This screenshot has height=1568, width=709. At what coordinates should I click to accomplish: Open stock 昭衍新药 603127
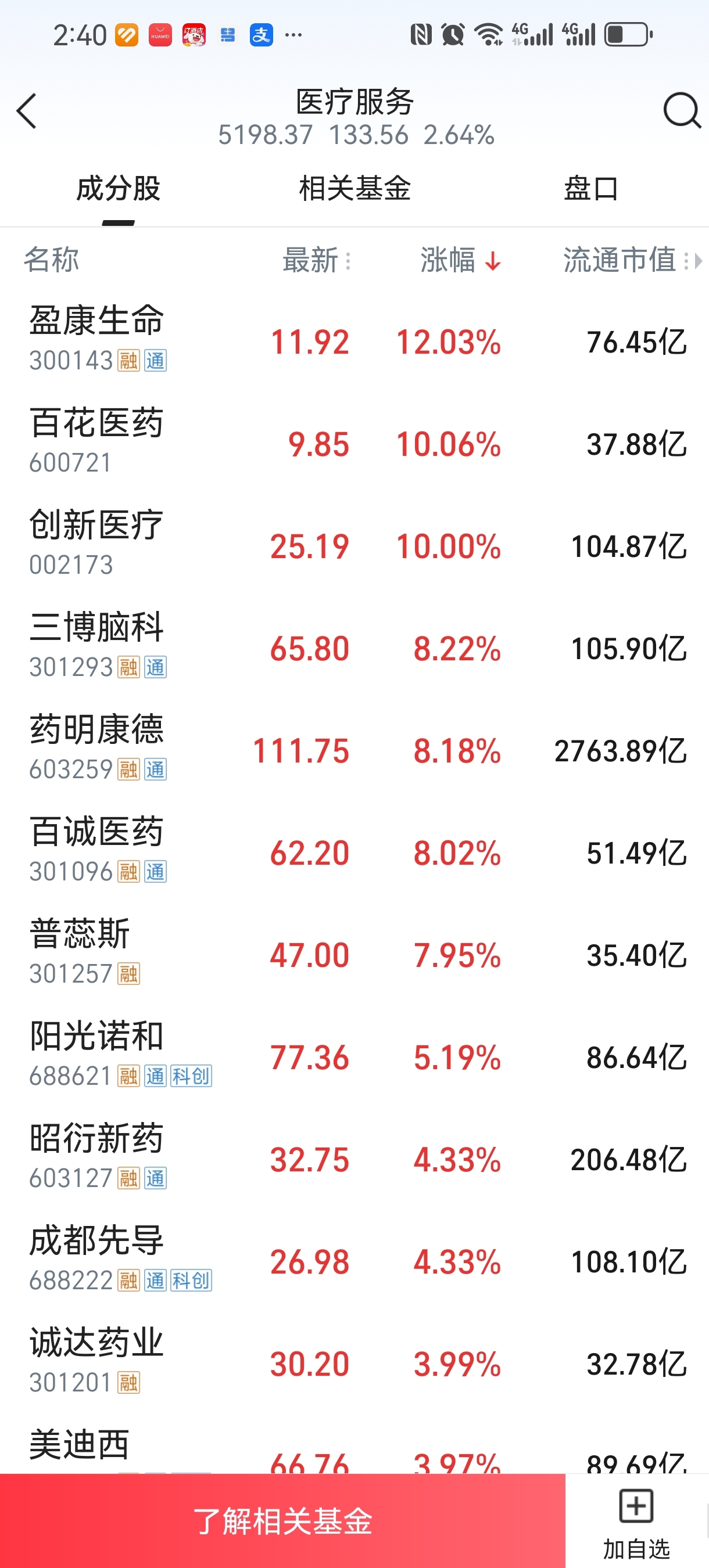point(354,1159)
